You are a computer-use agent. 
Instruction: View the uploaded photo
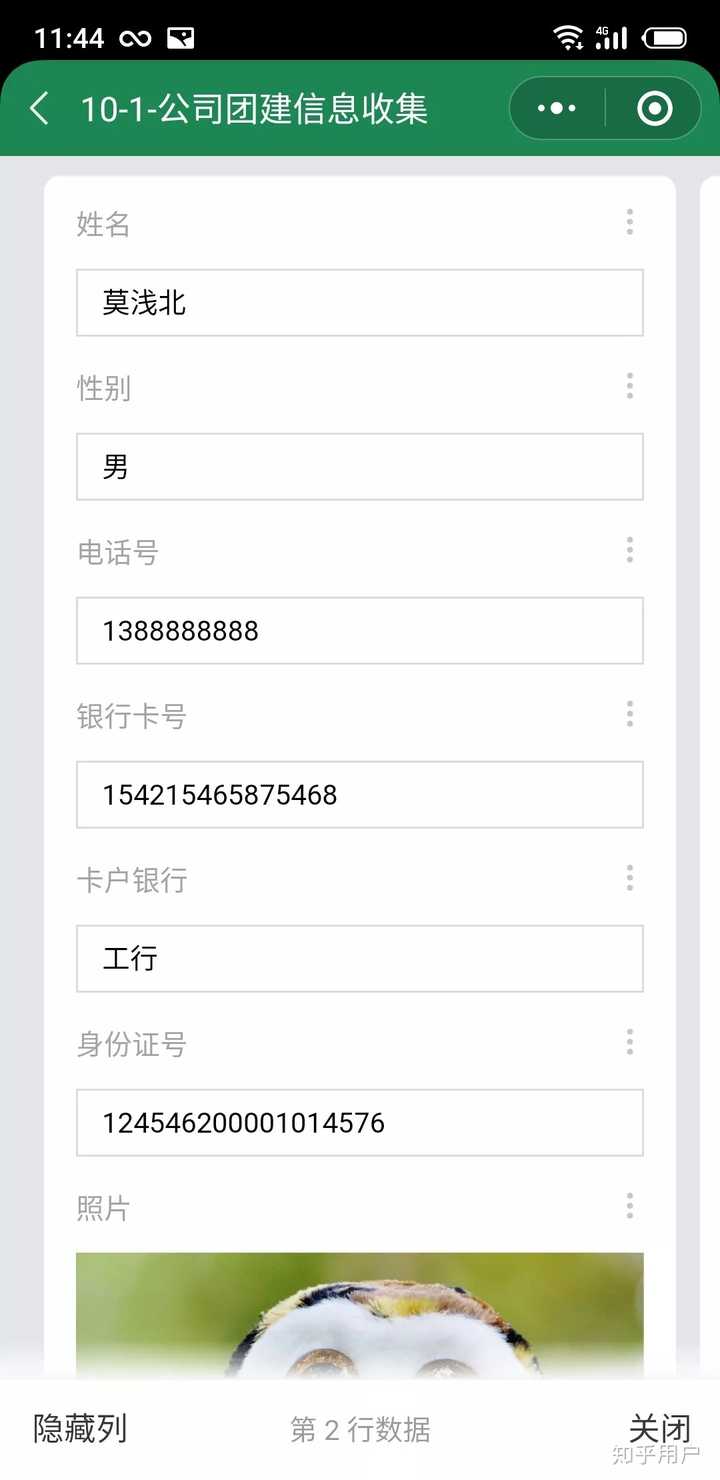click(x=360, y=1315)
